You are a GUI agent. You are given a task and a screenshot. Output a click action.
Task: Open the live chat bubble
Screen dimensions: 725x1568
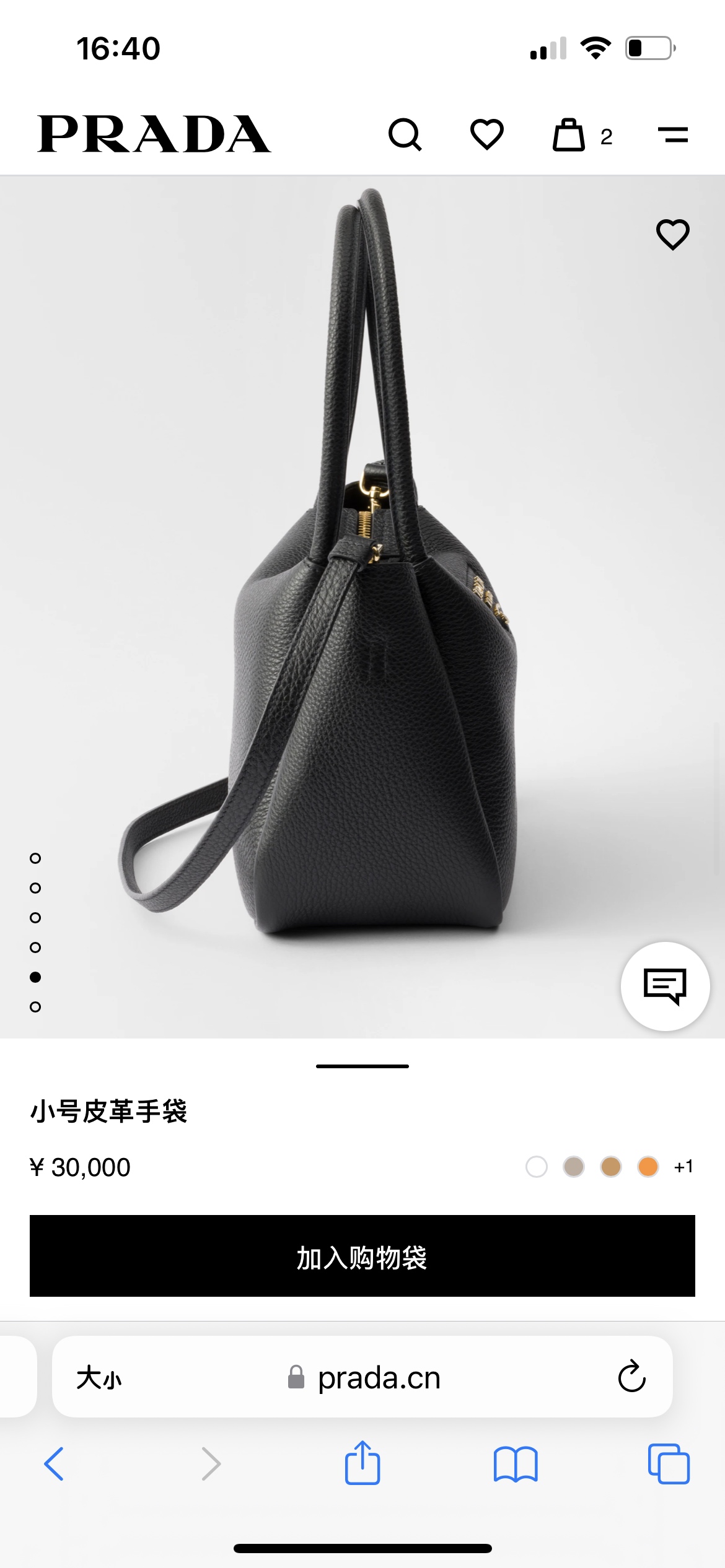[665, 986]
